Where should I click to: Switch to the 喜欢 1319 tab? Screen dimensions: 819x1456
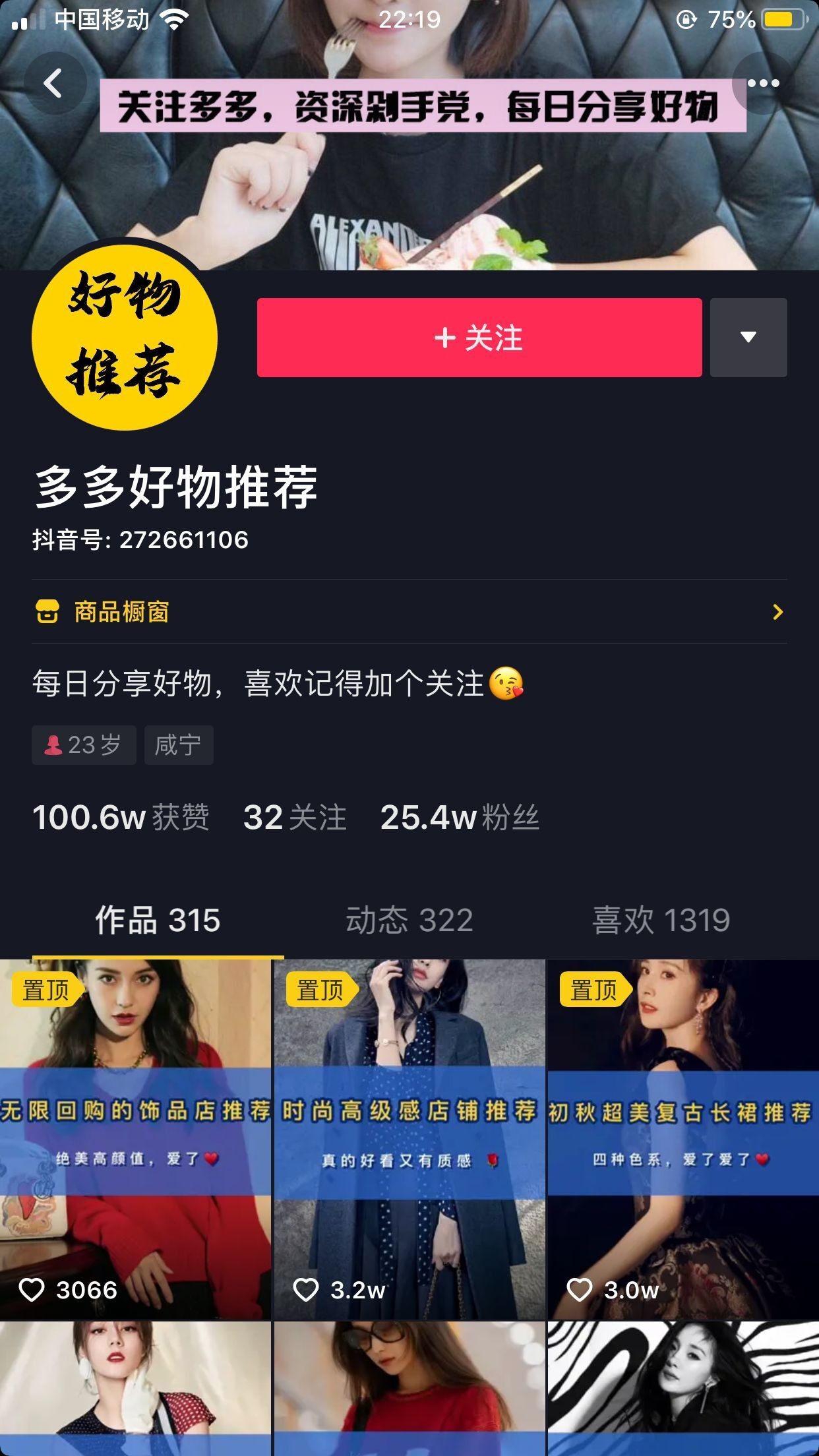click(661, 920)
